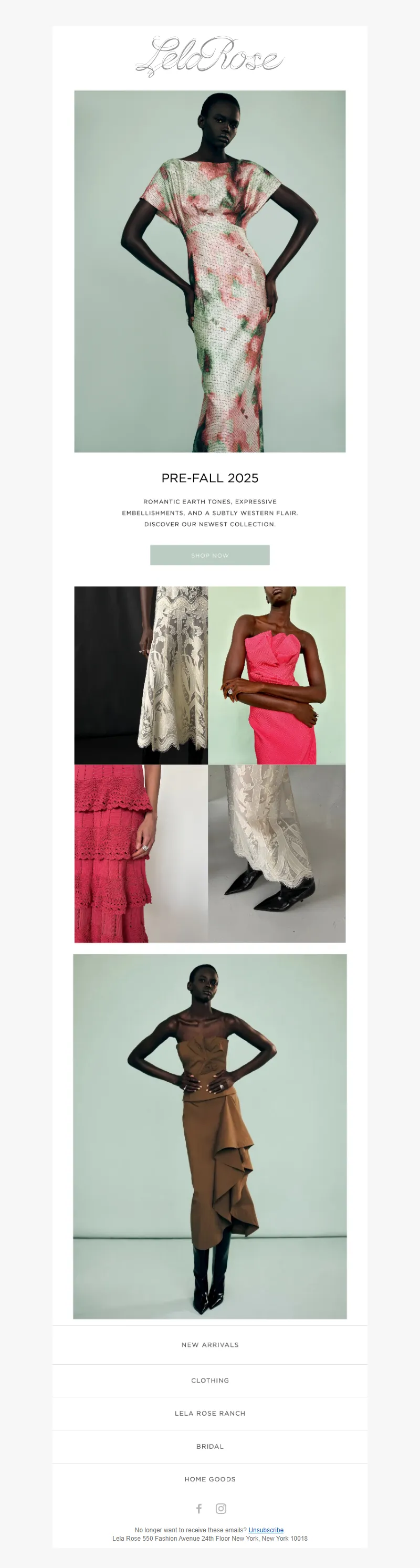The width and height of the screenshot is (420, 1568).
Task: Open the brown ruffle dress image
Action: point(209,1136)
